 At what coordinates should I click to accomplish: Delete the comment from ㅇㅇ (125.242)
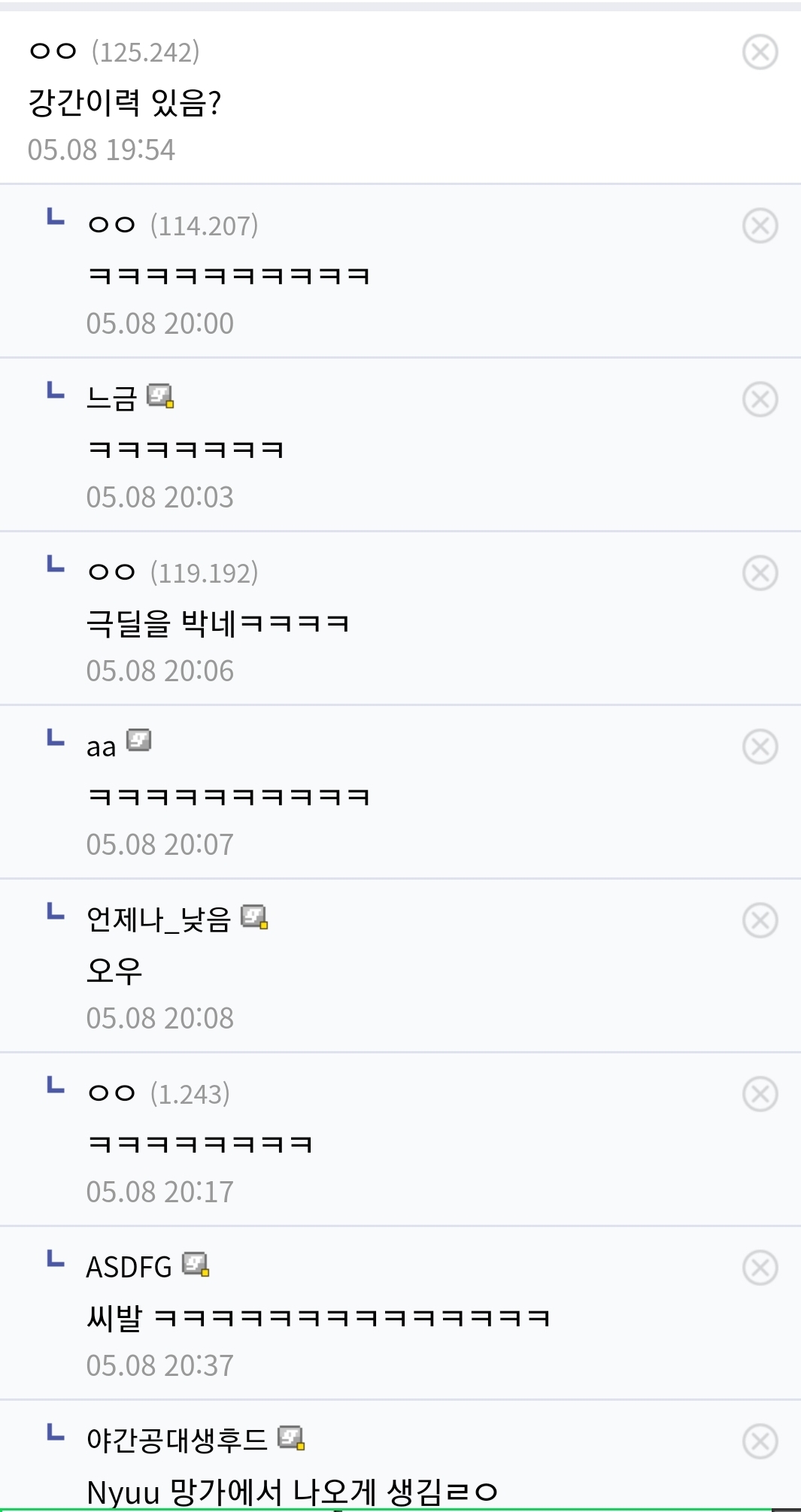pyautogui.click(x=760, y=52)
